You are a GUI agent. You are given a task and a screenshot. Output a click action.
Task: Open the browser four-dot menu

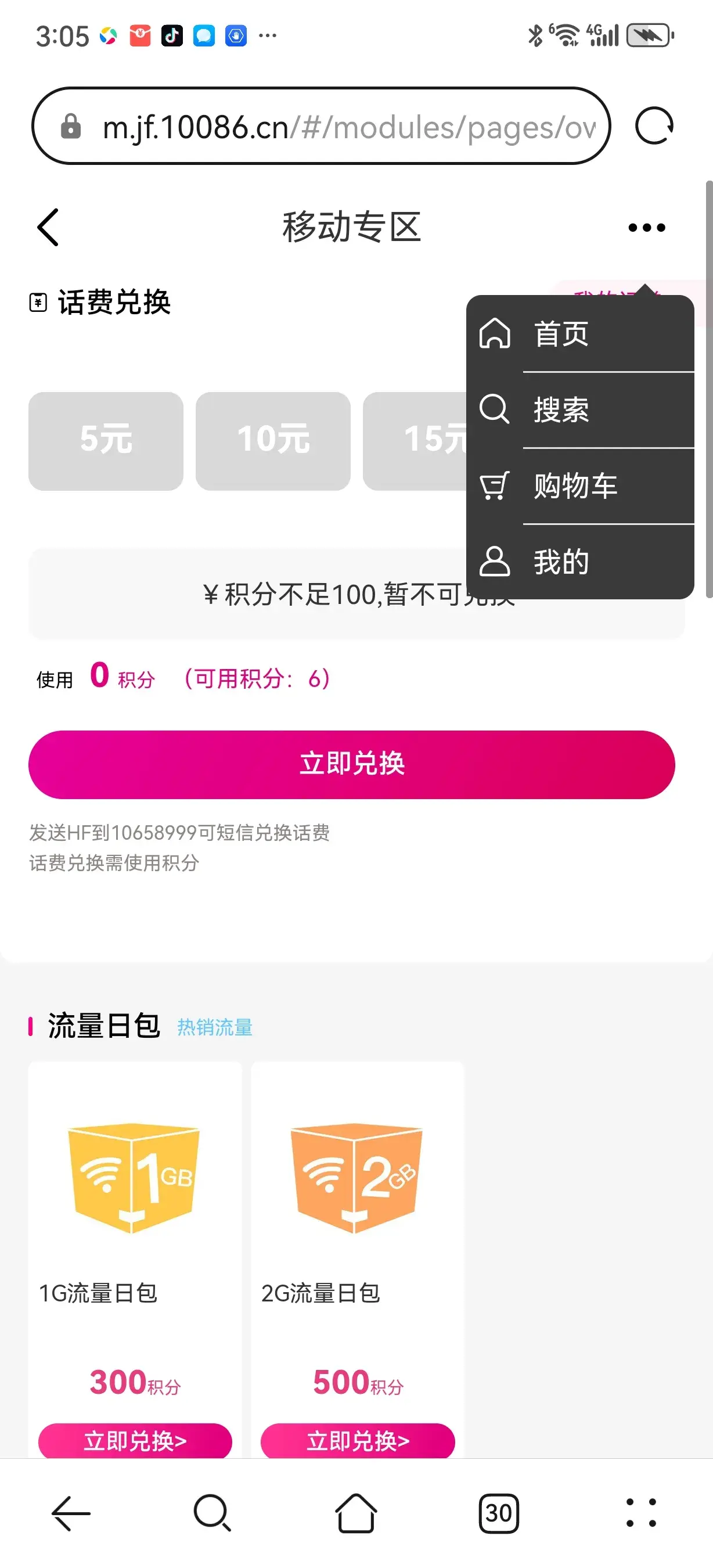coord(641,1513)
